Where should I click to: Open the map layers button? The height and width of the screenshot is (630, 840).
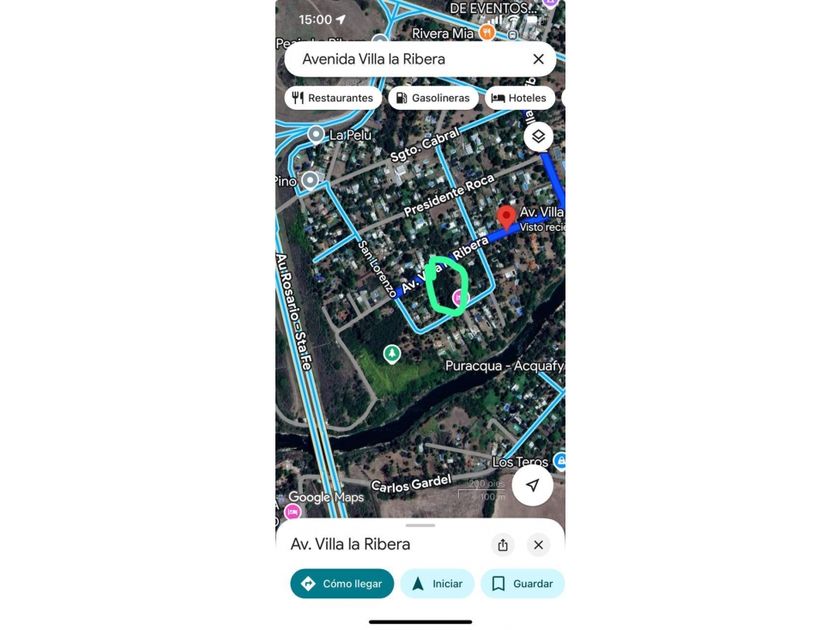tap(538, 137)
